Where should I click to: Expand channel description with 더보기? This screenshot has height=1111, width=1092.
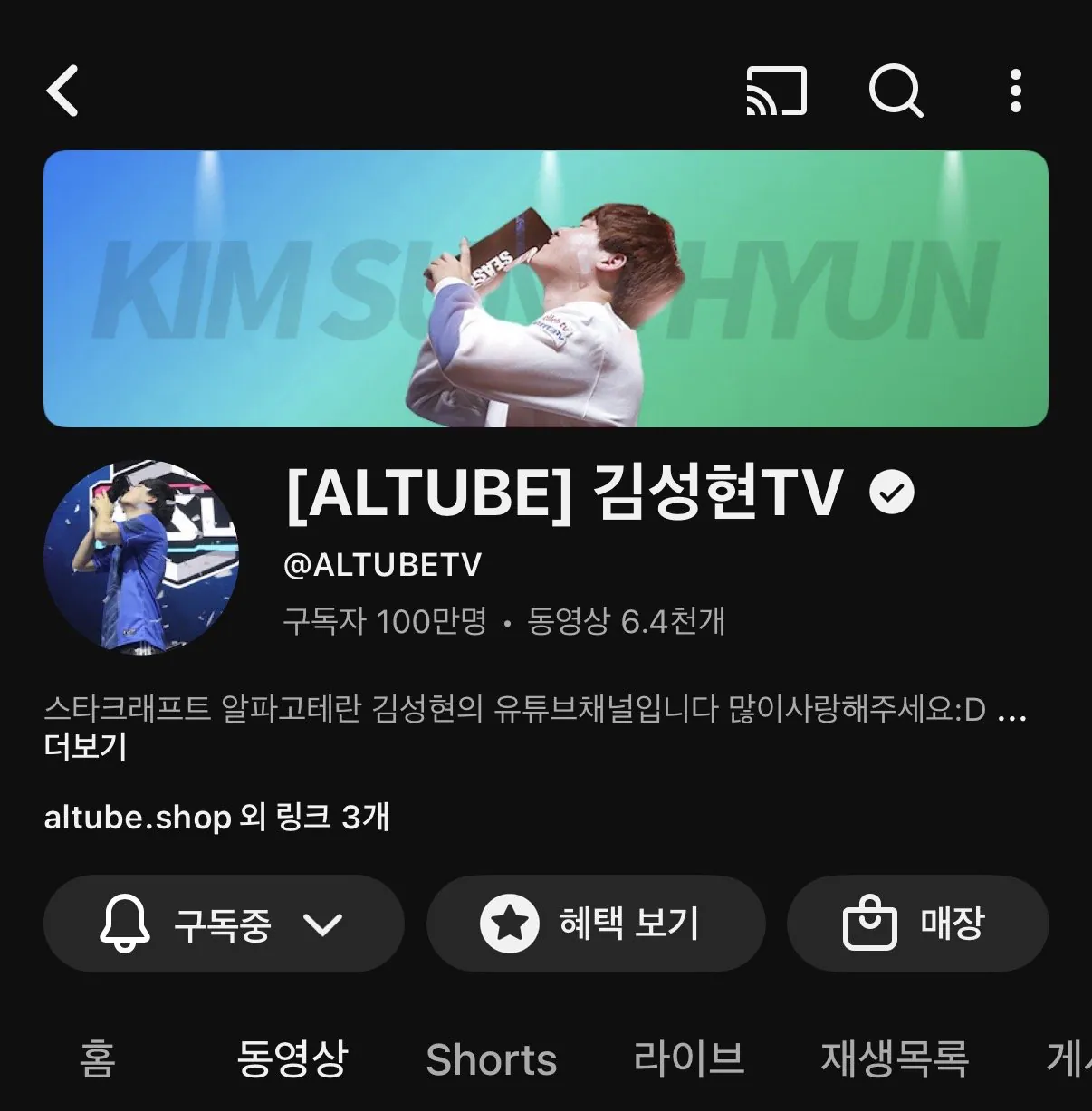[85, 747]
